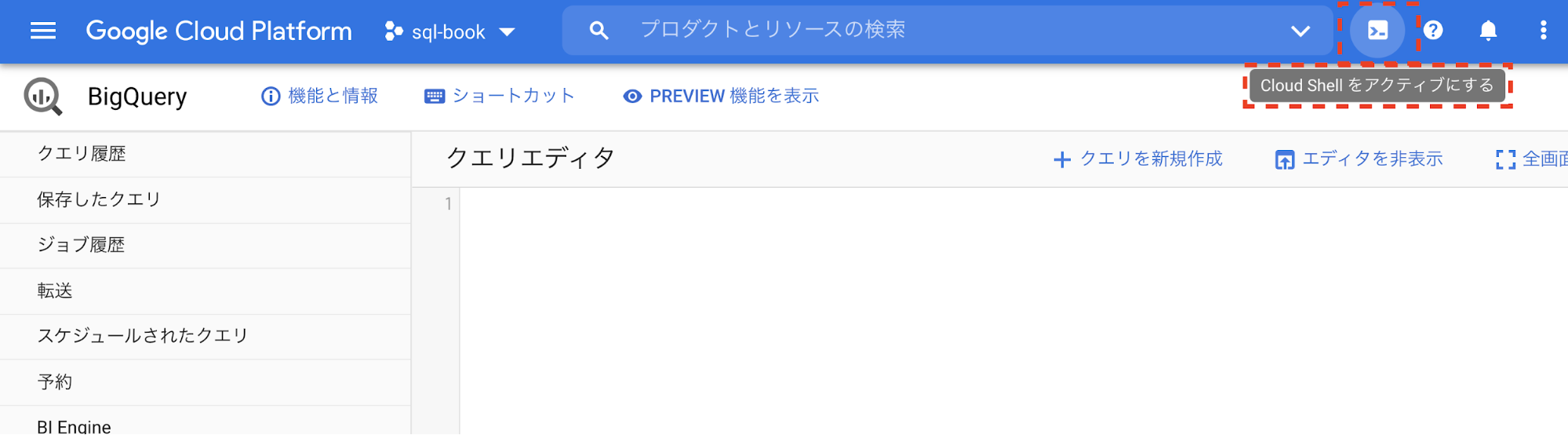Open the help question mark icon
Viewport: 1568px width, 435px height.
click(1433, 31)
